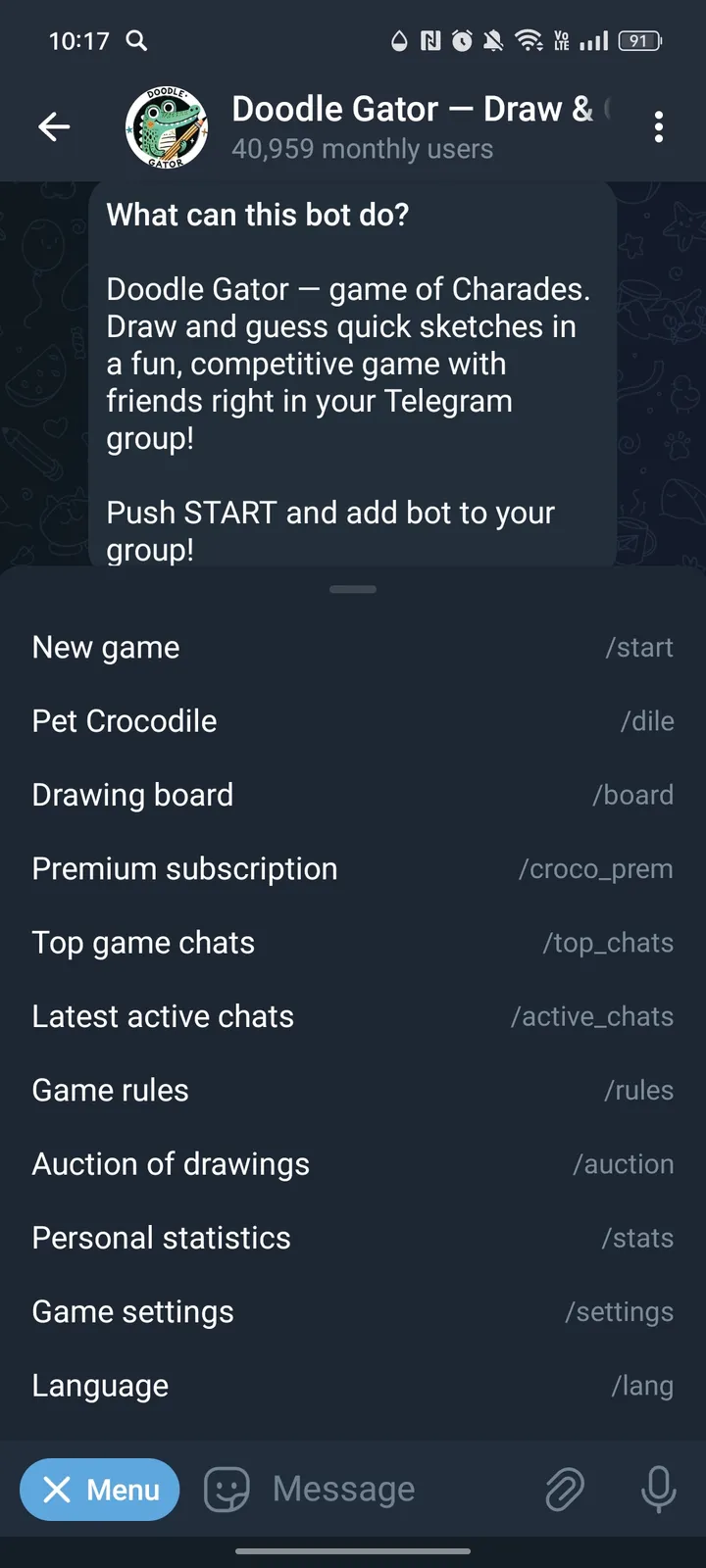Attach a file with the paperclip
706x1568 pixels.
tap(565, 1490)
